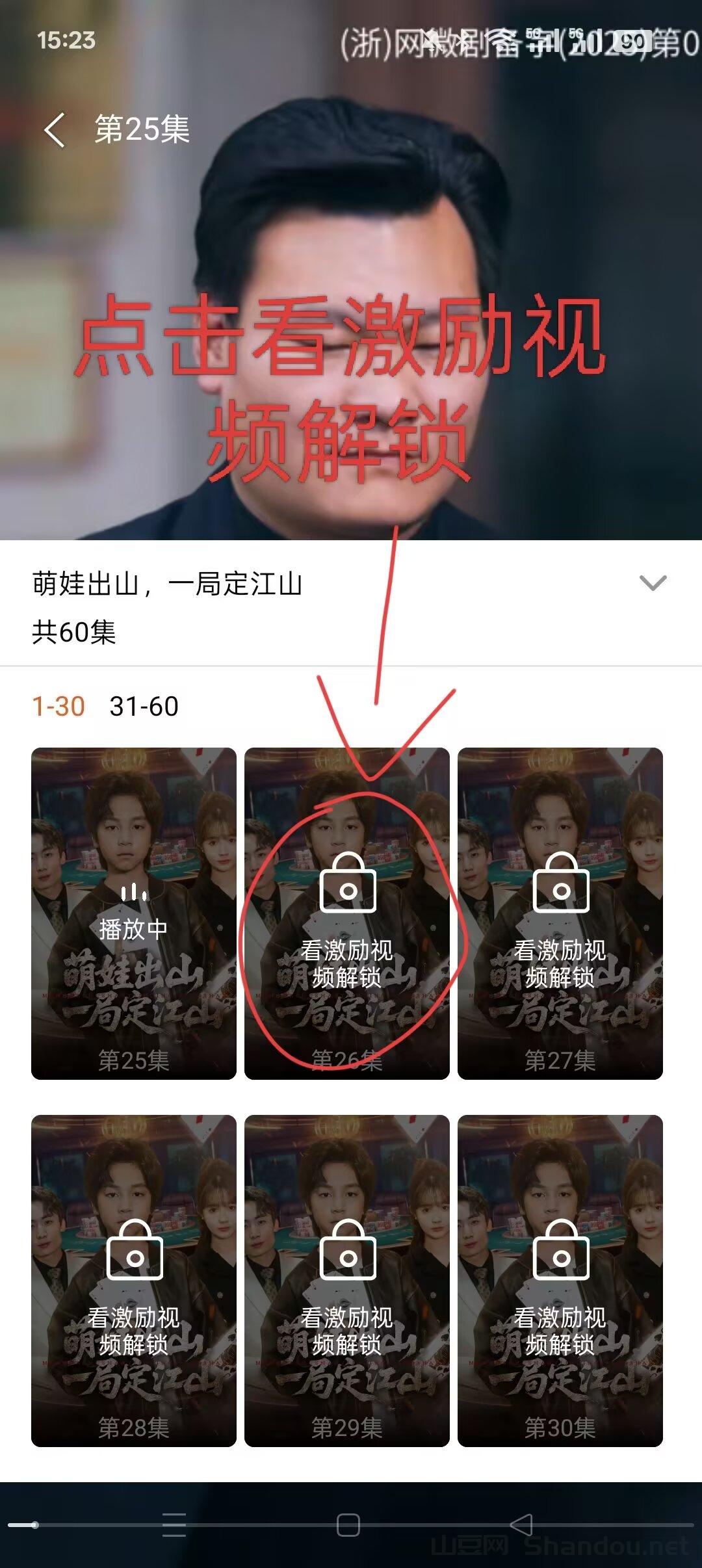The image size is (702, 1568).
Task: Go back using the top-left arrow
Action: (x=55, y=129)
